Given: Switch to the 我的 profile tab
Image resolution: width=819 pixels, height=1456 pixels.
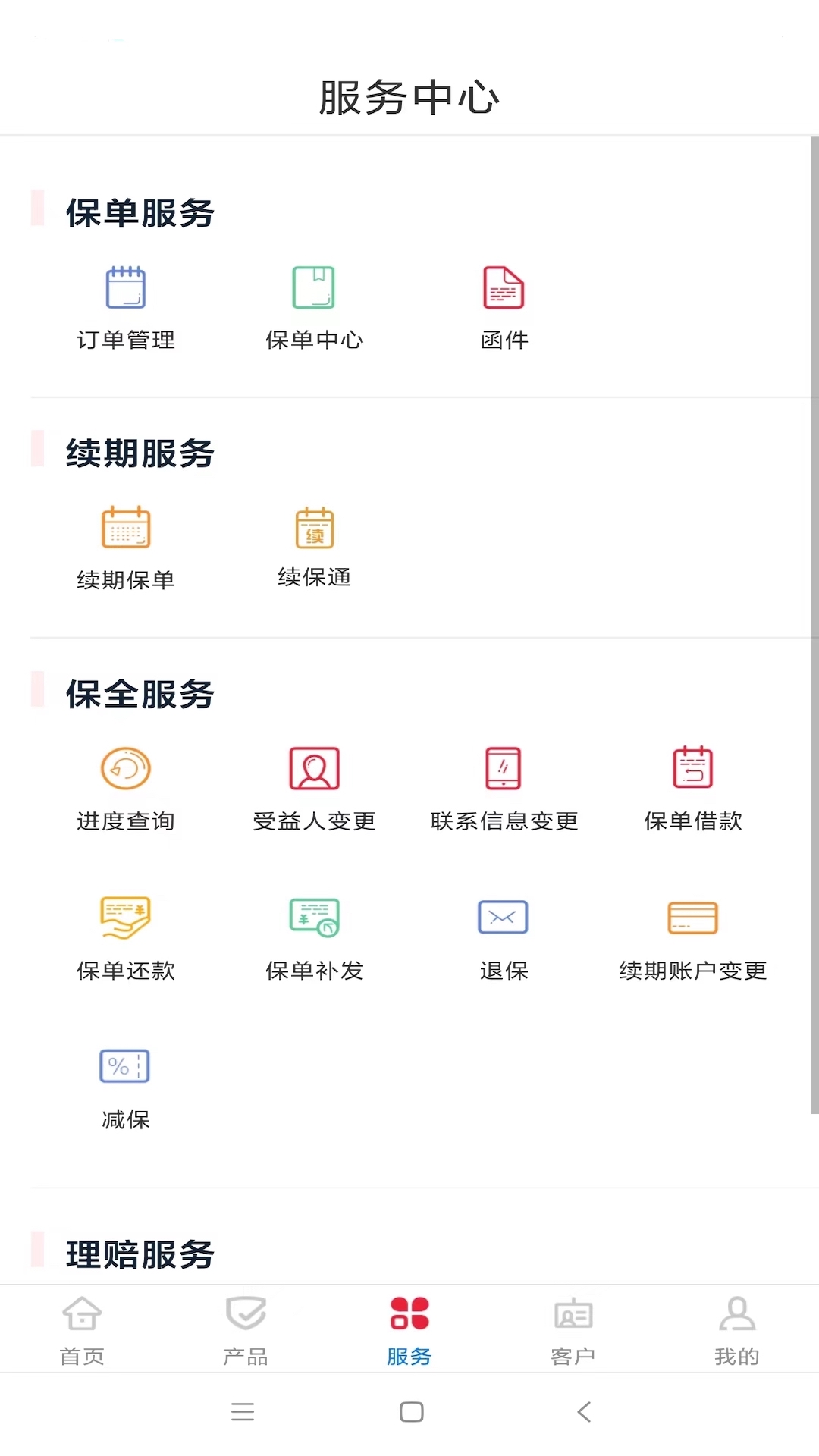Looking at the screenshot, I should [736, 1331].
